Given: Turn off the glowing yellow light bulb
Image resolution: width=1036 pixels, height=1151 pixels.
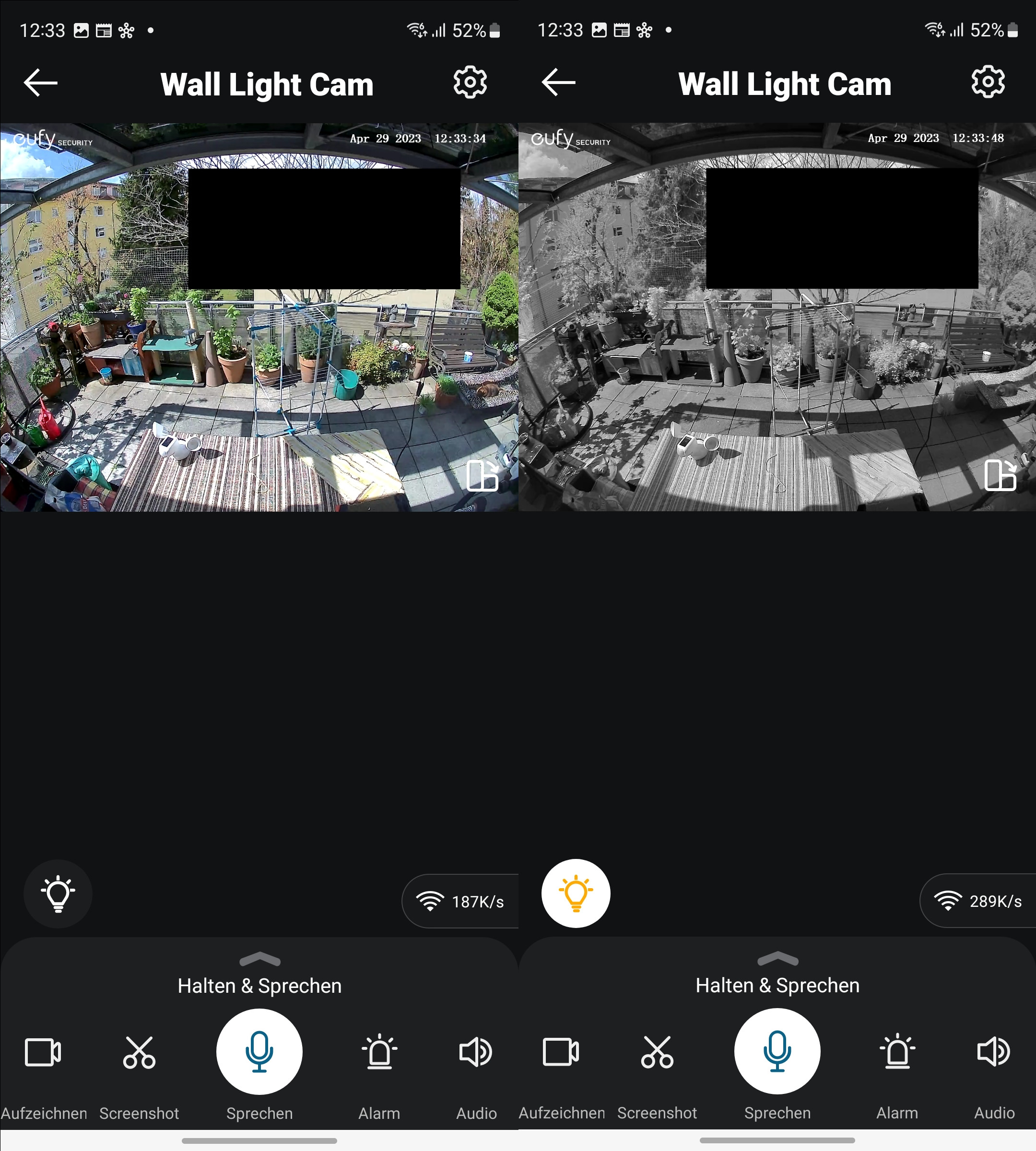Looking at the screenshot, I should pos(576,893).
